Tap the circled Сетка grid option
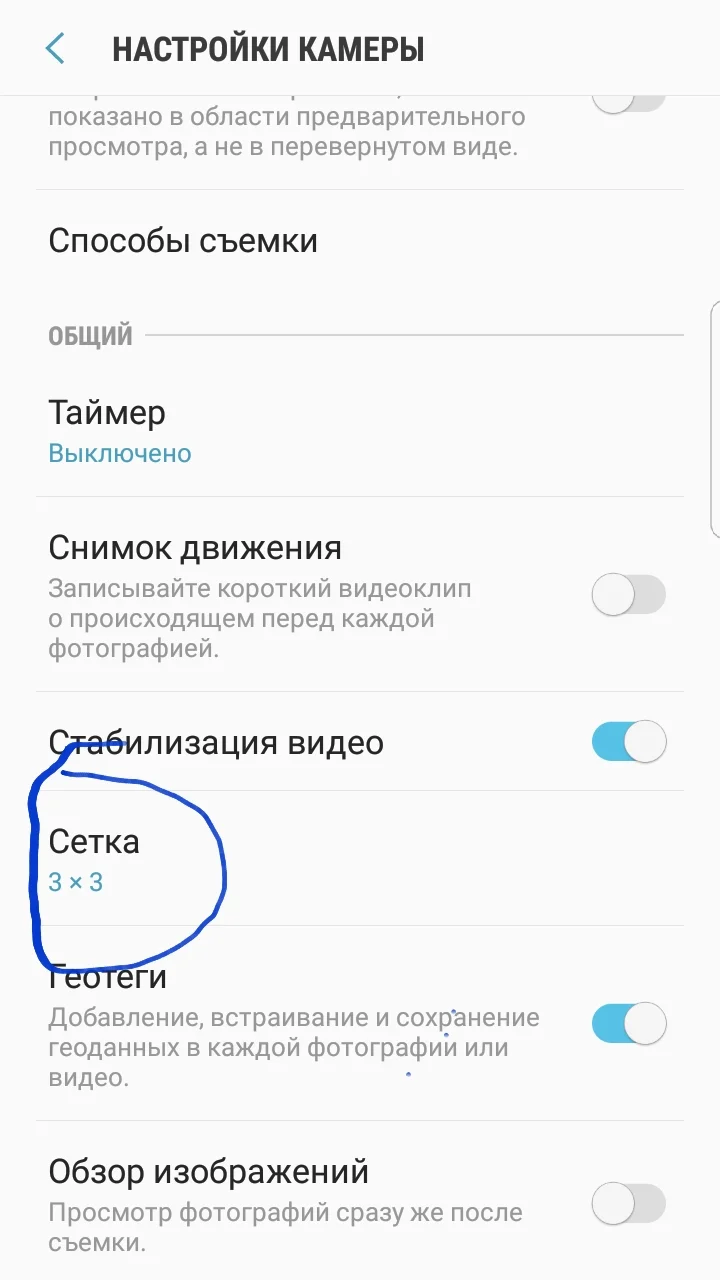The height and width of the screenshot is (1280, 720). click(95, 841)
